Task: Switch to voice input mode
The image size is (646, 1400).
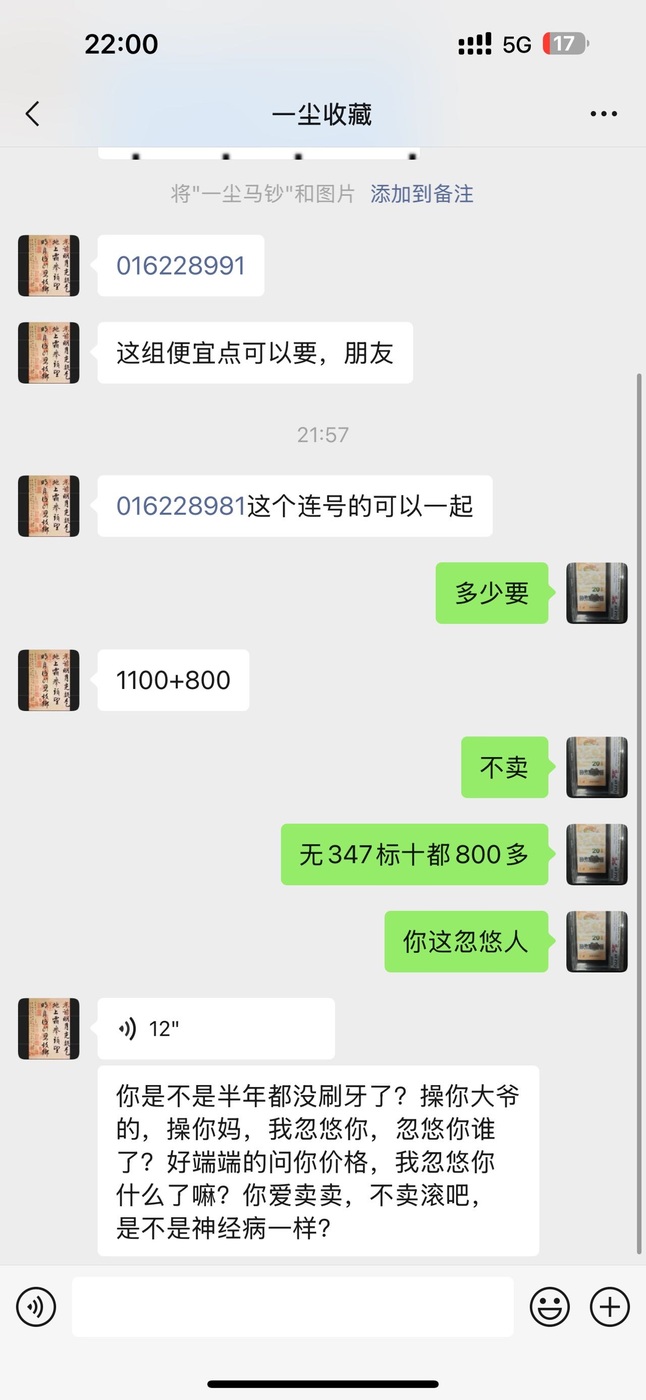Action: click(36, 1306)
